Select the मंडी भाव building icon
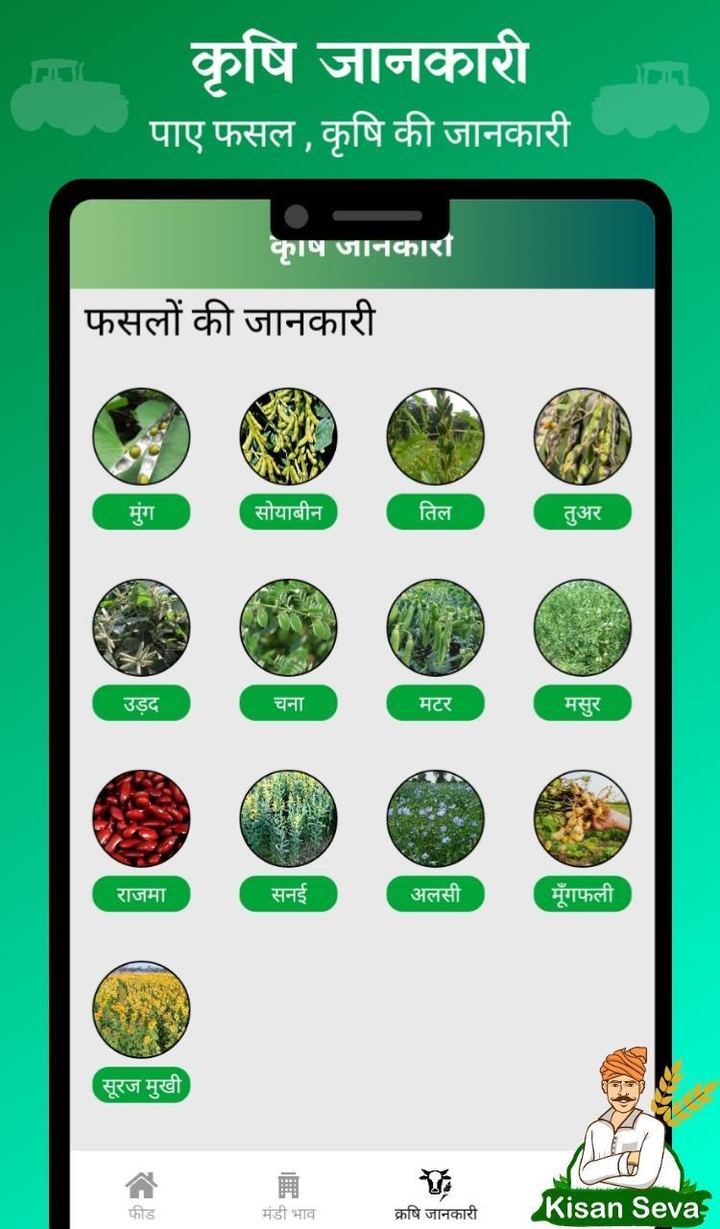Screen dimensions: 720x1229 click(289, 1184)
